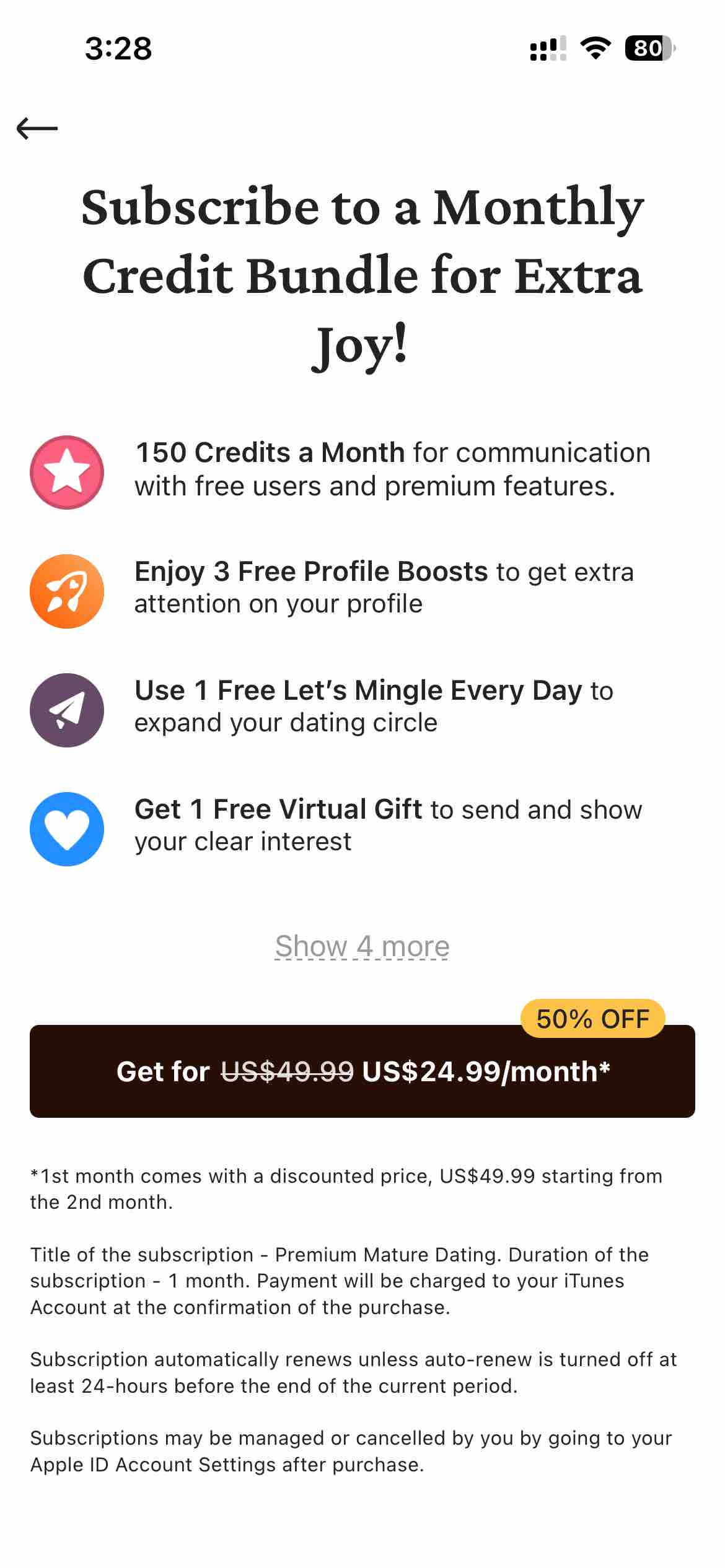The height and width of the screenshot is (1568, 725).
Task: Tap the blue heart Virtual Gift icon
Action: tap(67, 830)
